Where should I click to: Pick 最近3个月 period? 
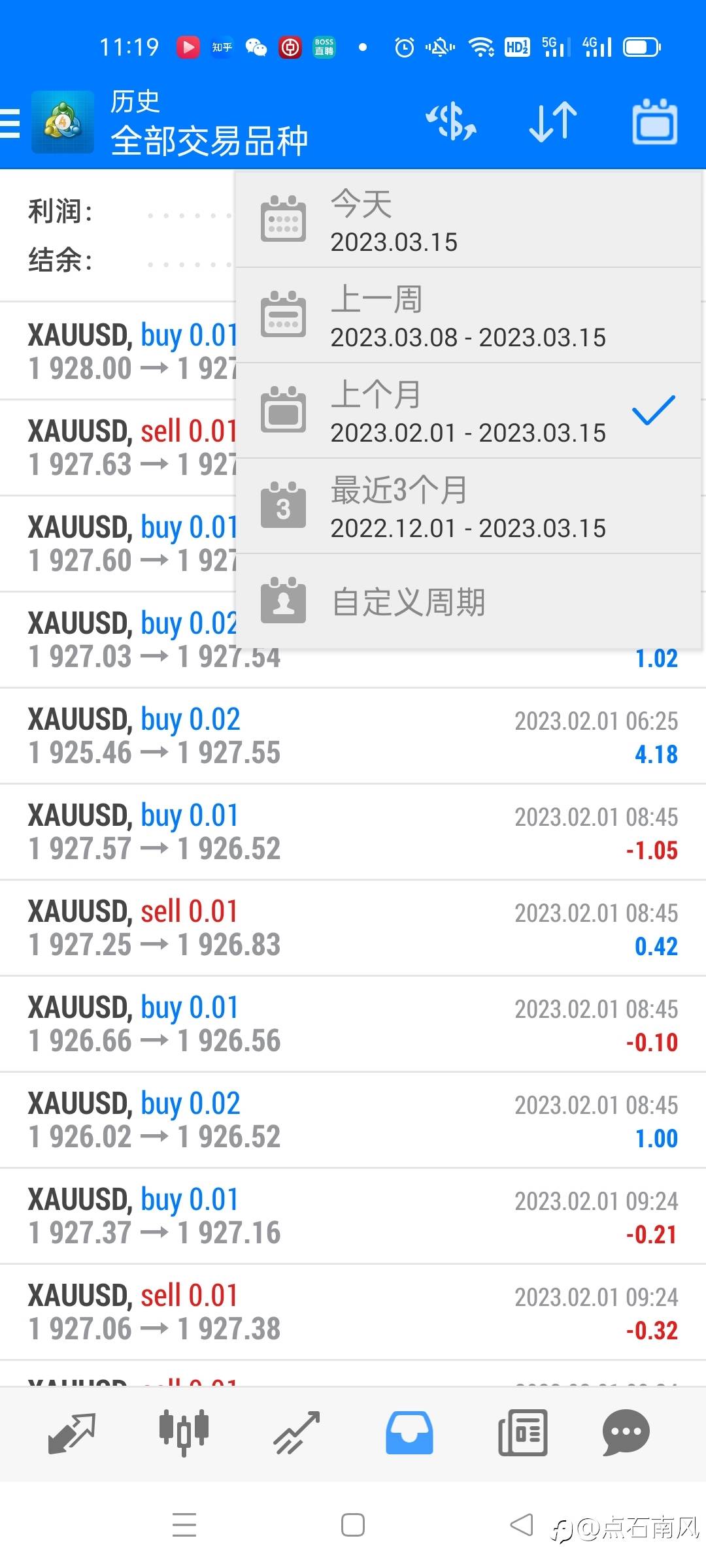pyautogui.click(x=467, y=506)
